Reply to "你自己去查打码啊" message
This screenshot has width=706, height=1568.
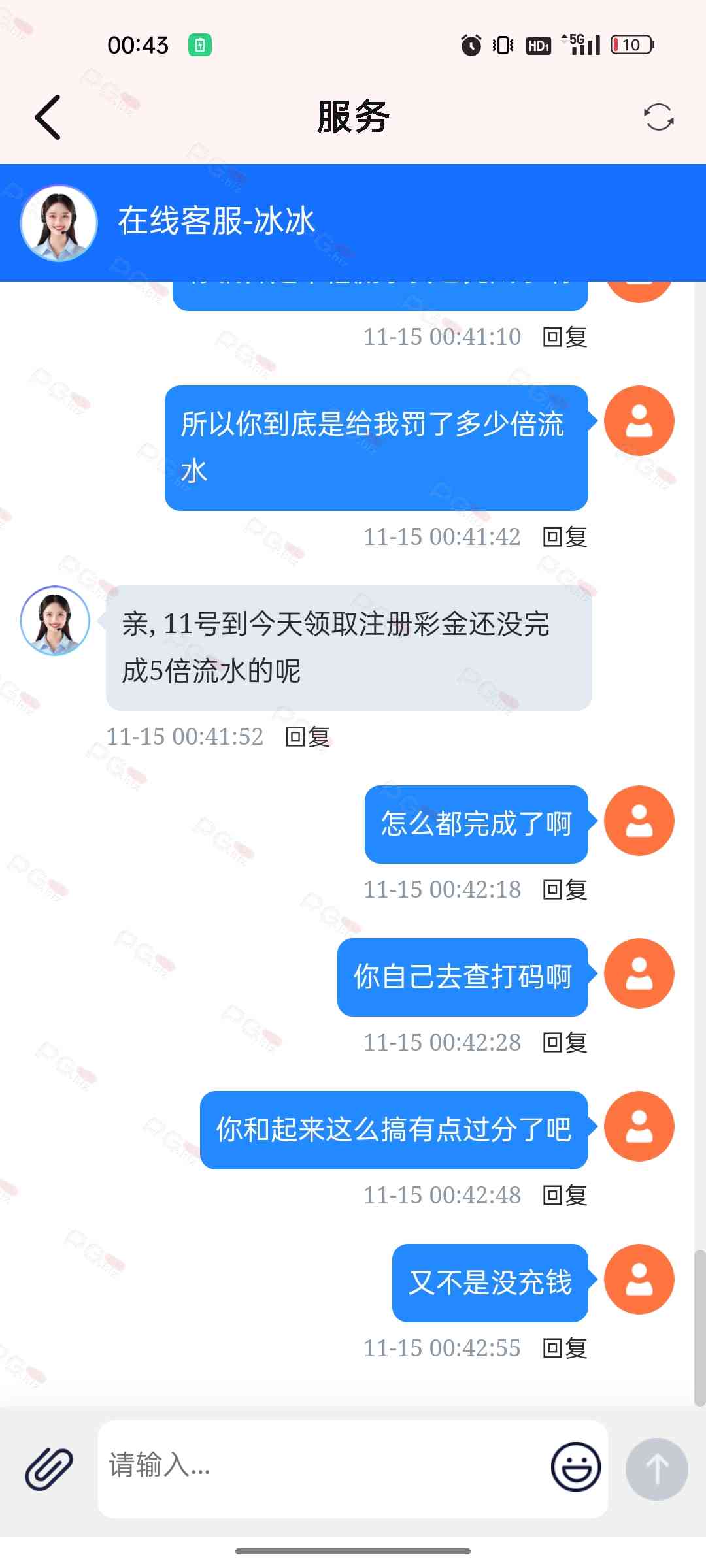(565, 1043)
